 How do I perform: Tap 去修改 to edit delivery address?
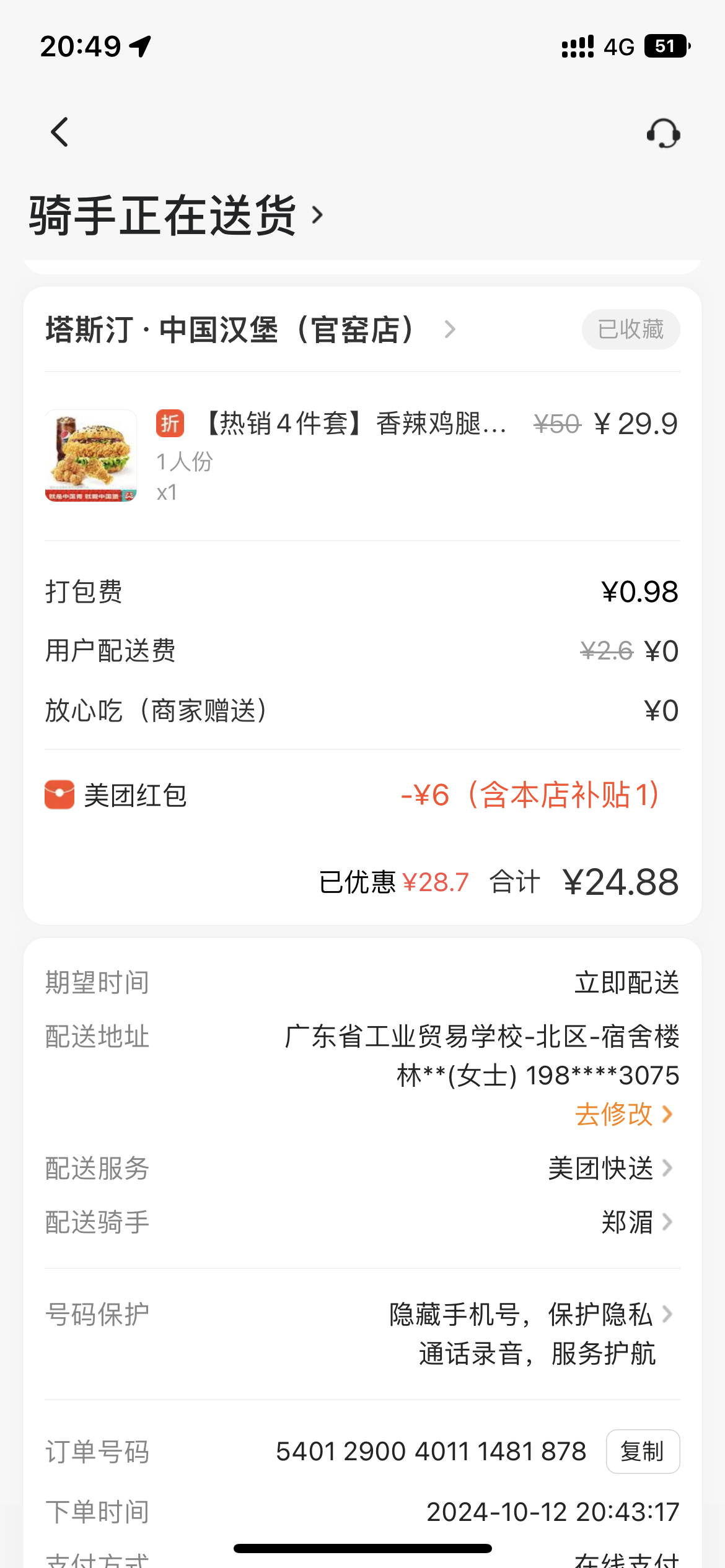coord(623,1114)
